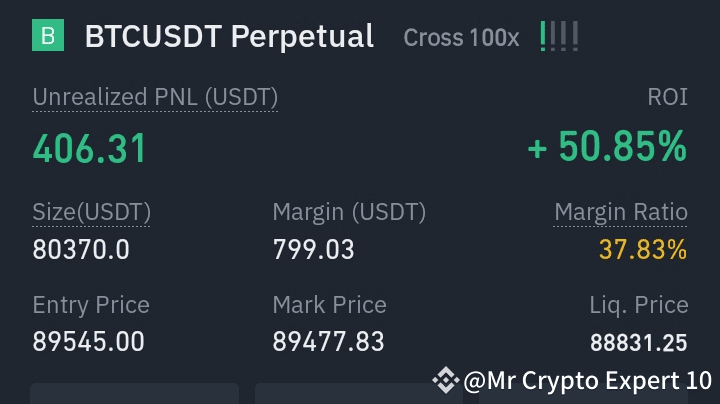
Task: Open the BTCUSDT Perpetual contract
Action: click(x=229, y=38)
